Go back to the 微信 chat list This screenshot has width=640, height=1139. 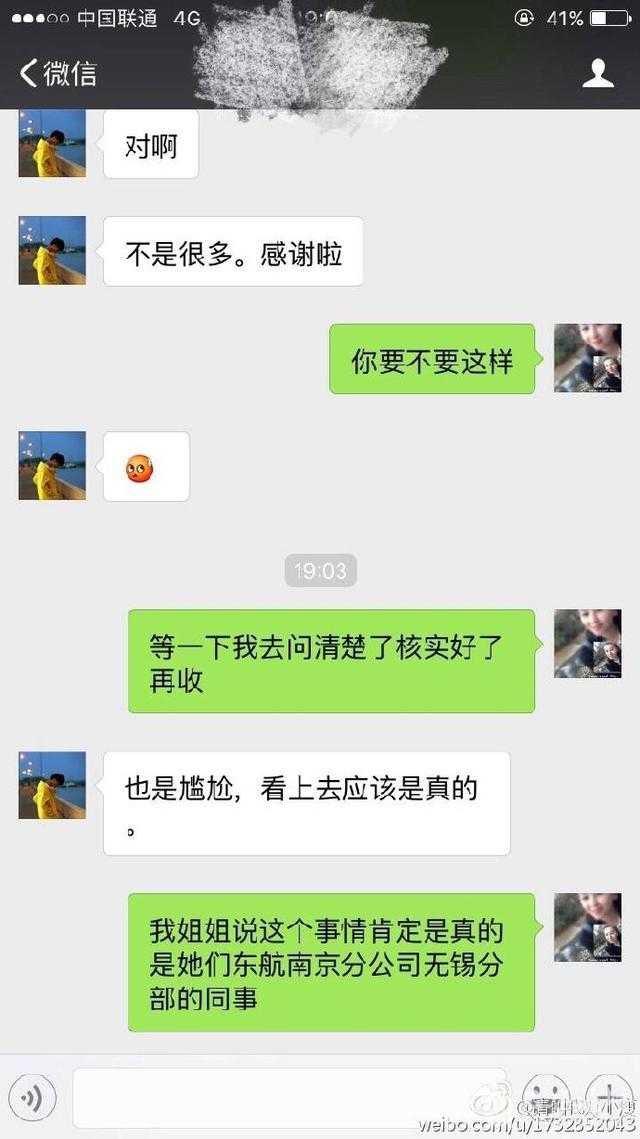coord(58,73)
